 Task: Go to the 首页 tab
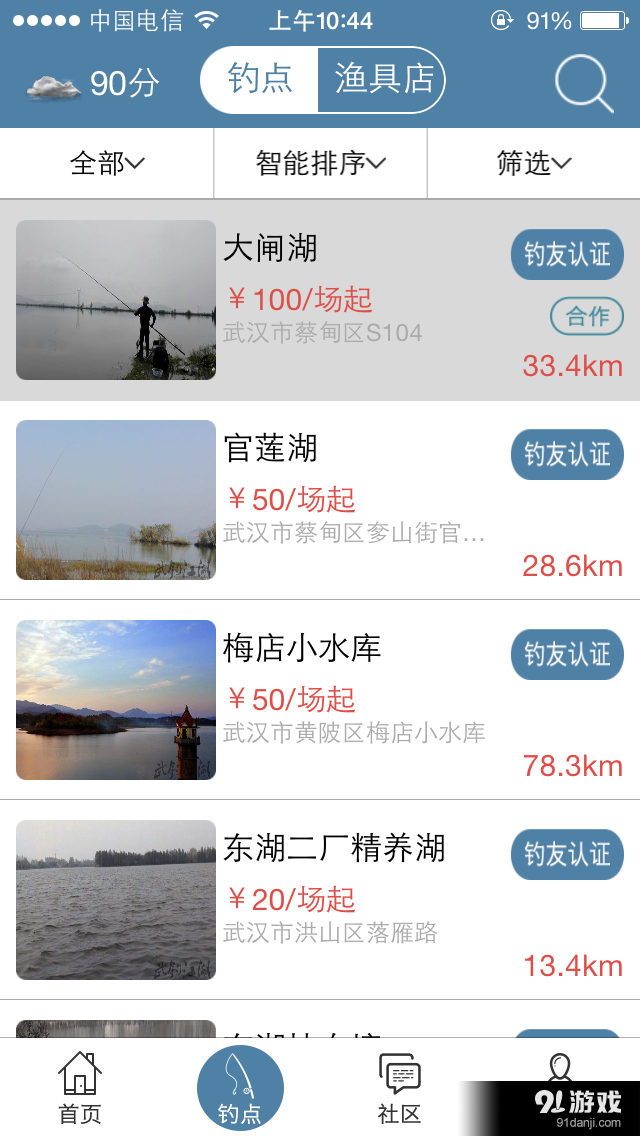[x=80, y=1088]
